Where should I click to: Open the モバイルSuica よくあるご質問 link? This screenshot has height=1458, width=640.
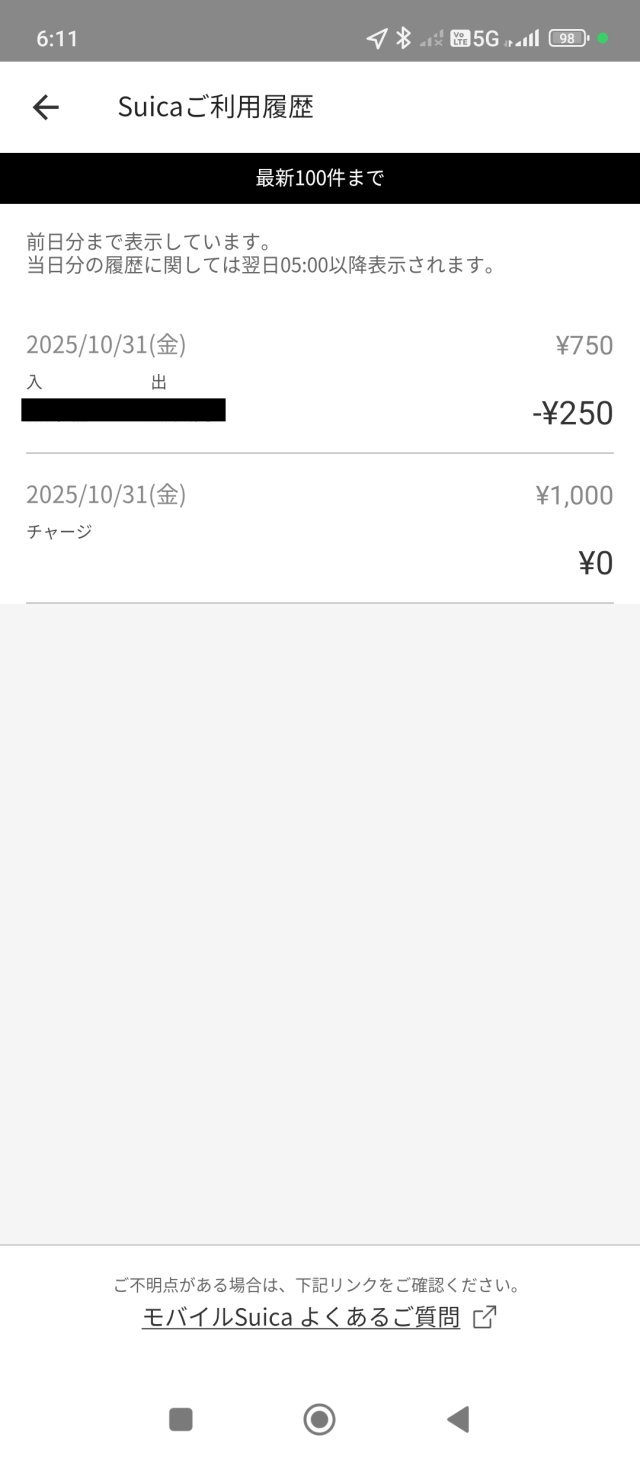[x=318, y=1317]
